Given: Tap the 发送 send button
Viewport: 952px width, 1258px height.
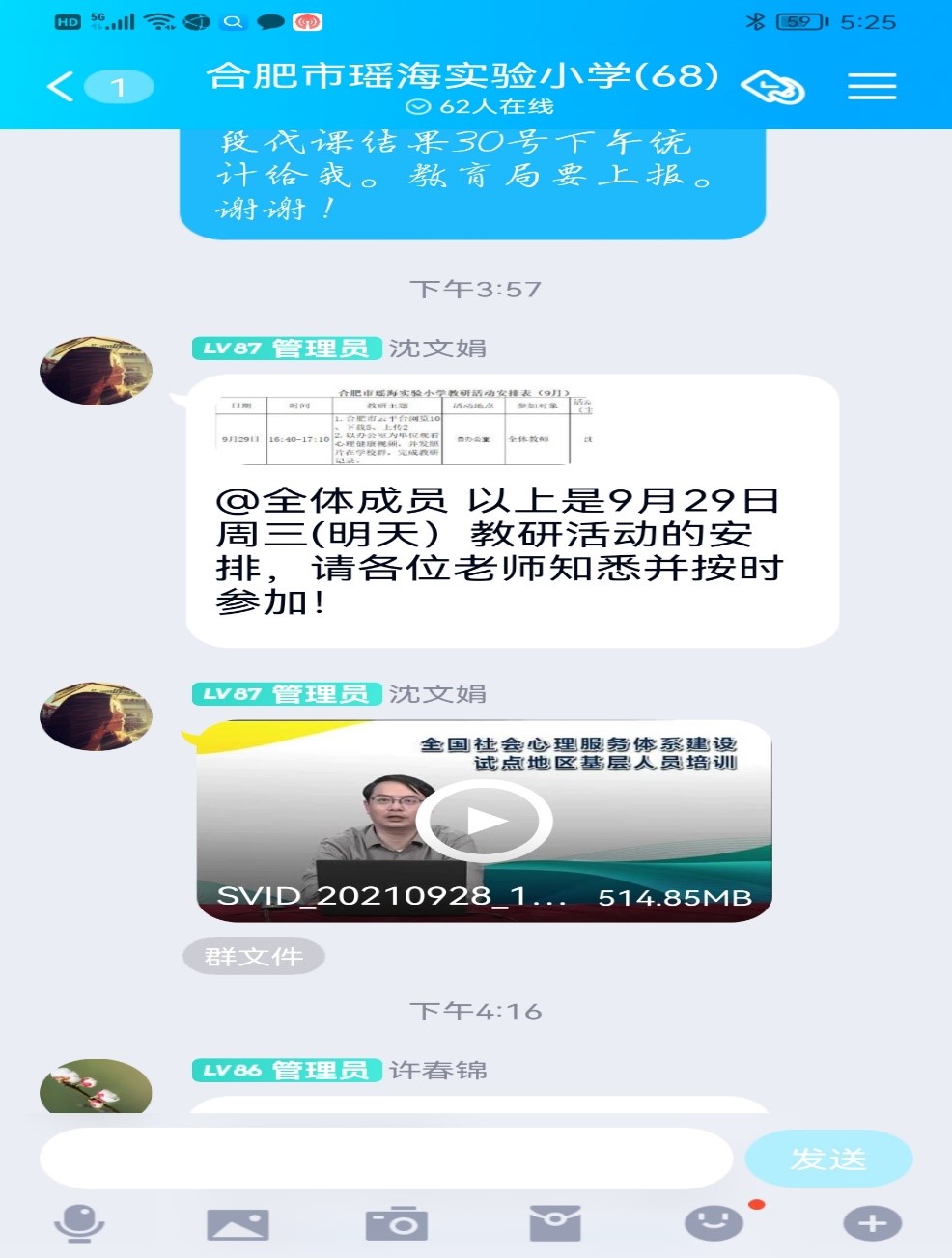Looking at the screenshot, I should (x=828, y=1159).
